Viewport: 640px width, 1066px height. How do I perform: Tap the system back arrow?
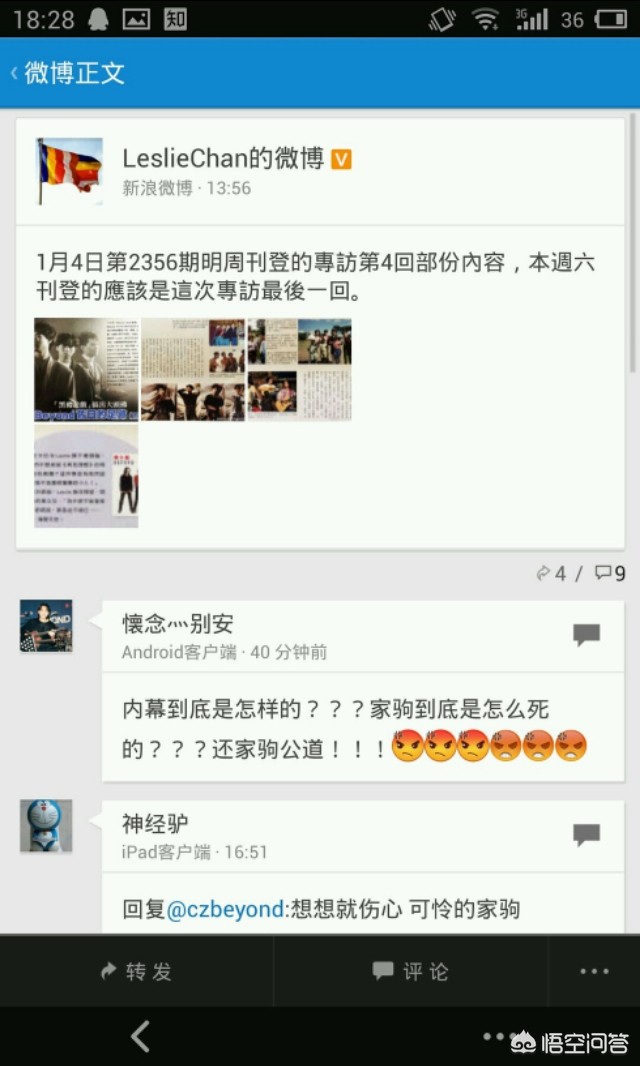(141, 1036)
